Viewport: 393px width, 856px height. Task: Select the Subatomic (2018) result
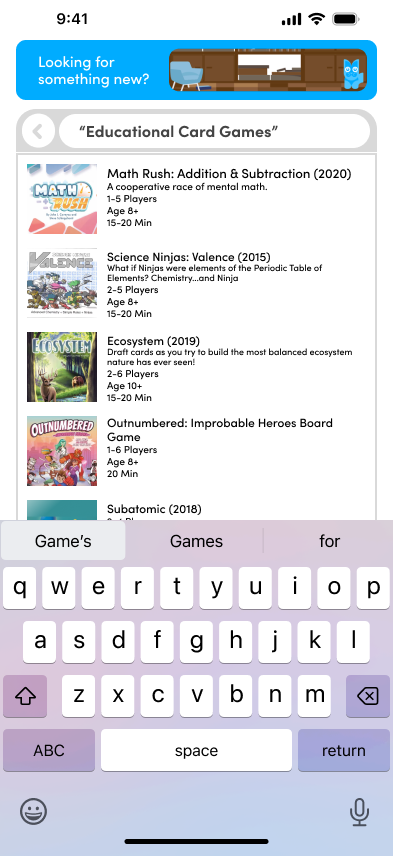click(196, 510)
